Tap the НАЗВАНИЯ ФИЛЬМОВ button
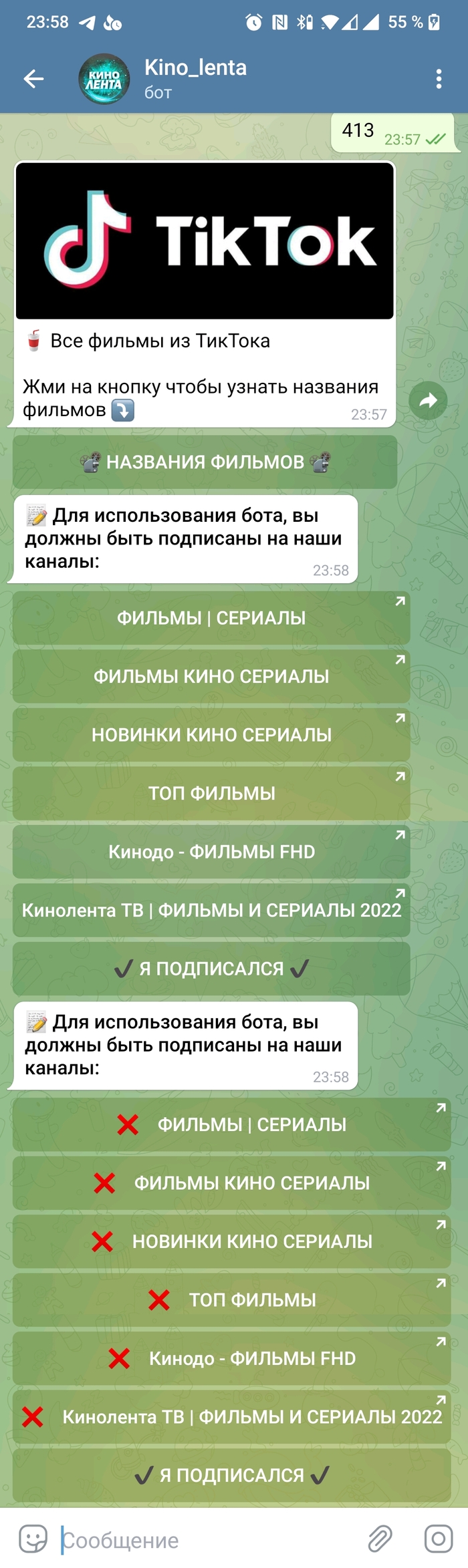 pos(205,462)
